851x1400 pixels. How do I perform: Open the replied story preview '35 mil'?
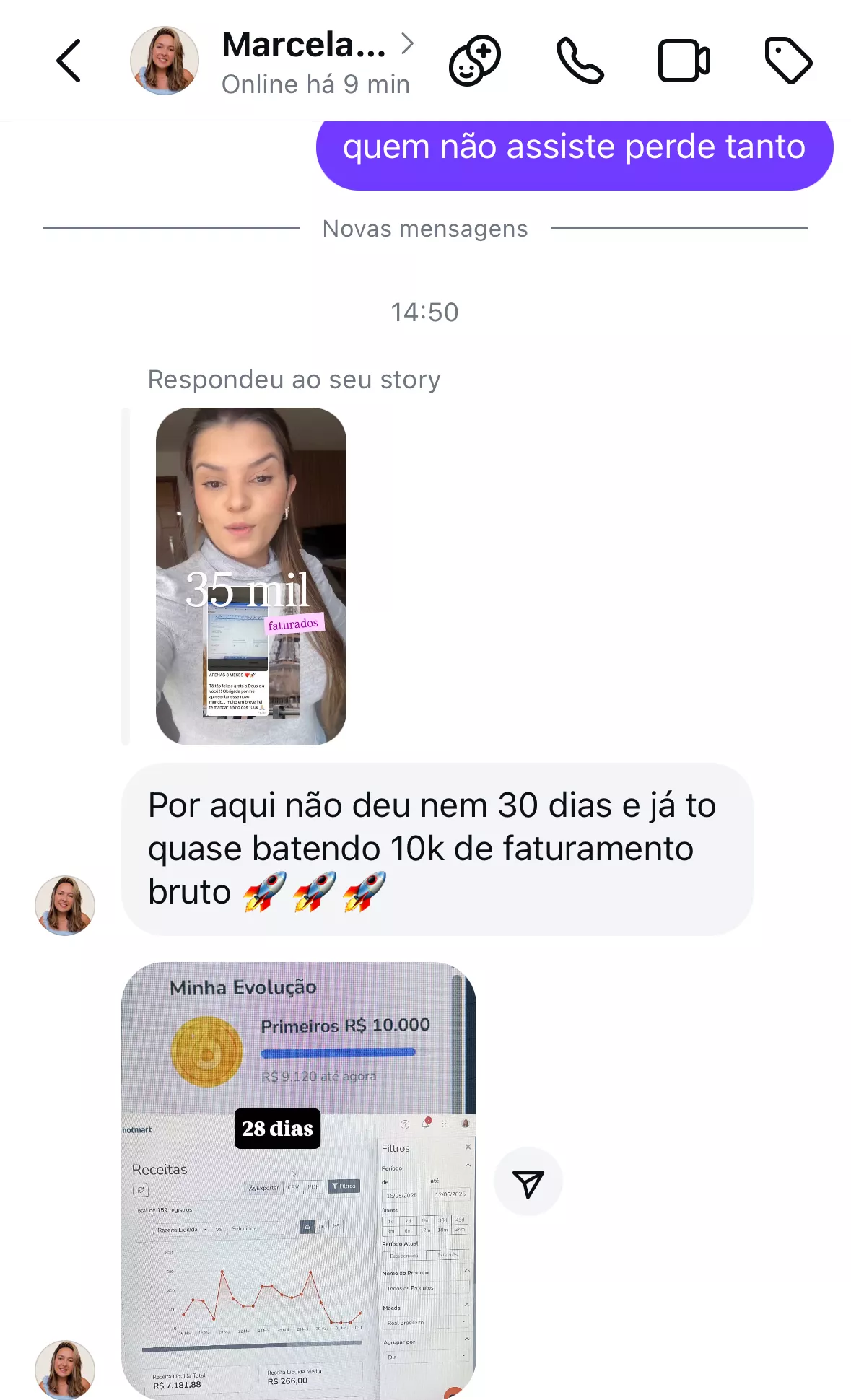(250, 576)
